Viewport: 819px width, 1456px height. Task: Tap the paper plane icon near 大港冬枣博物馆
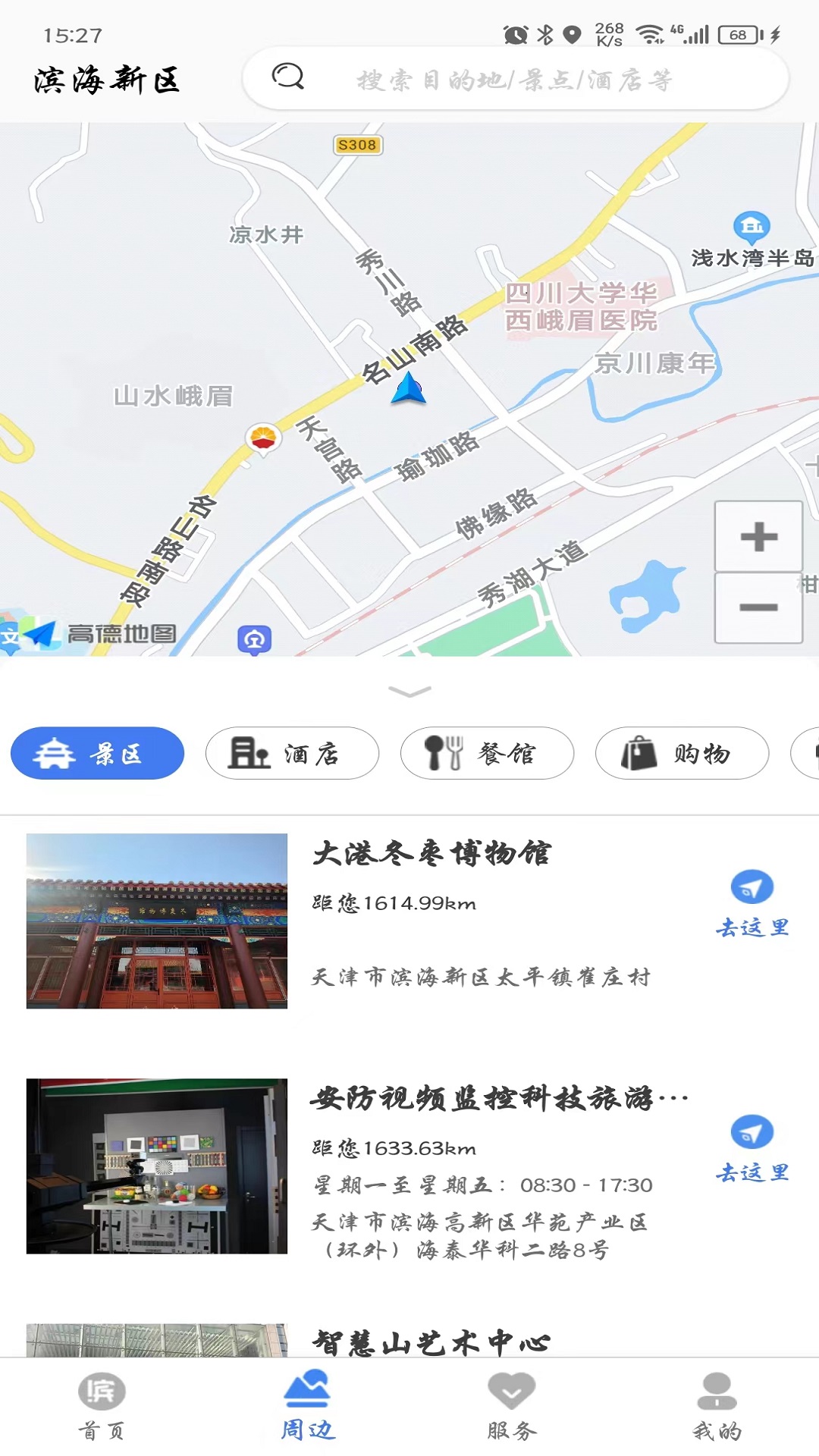pyautogui.click(x=753, y=885)
